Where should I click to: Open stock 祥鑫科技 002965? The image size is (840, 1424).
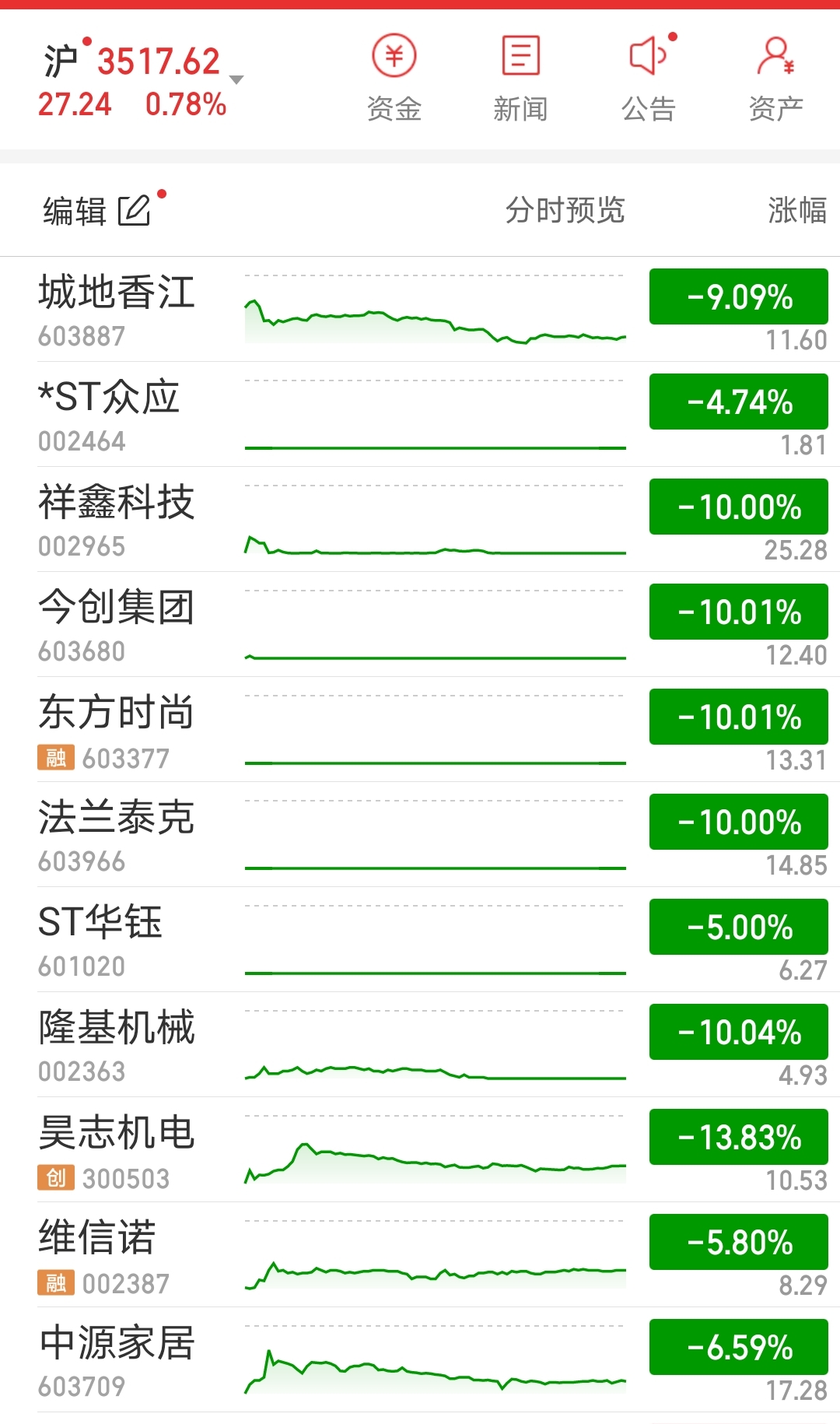(420, 520)
